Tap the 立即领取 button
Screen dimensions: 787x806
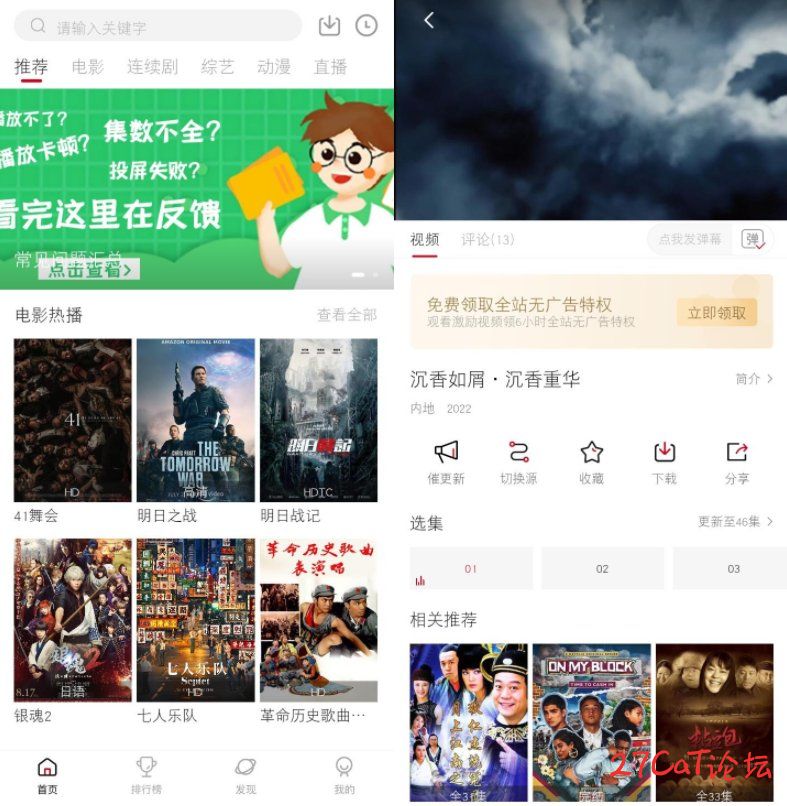pos(716,312)
